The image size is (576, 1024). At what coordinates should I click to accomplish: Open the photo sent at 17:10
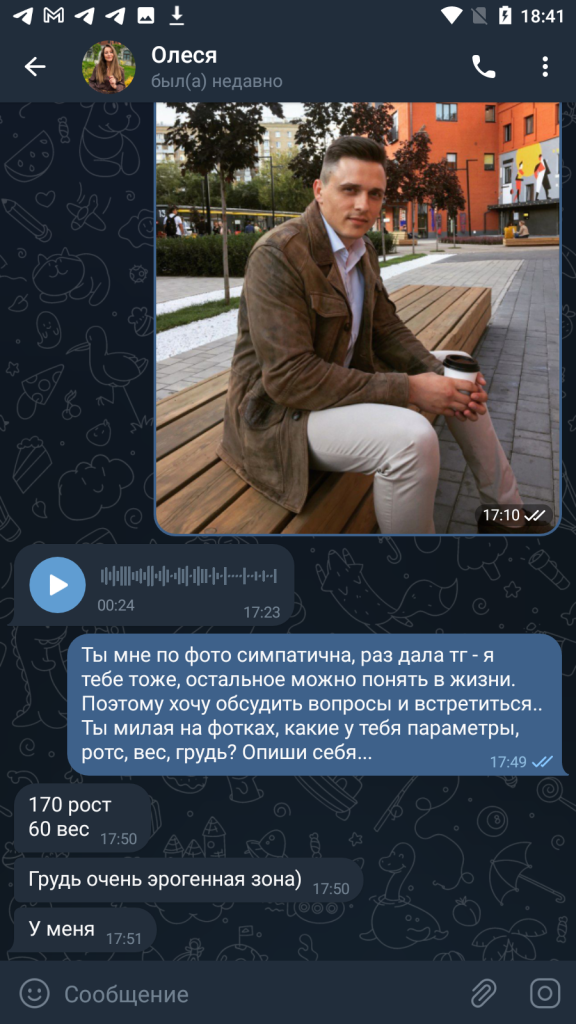[357, 318]
